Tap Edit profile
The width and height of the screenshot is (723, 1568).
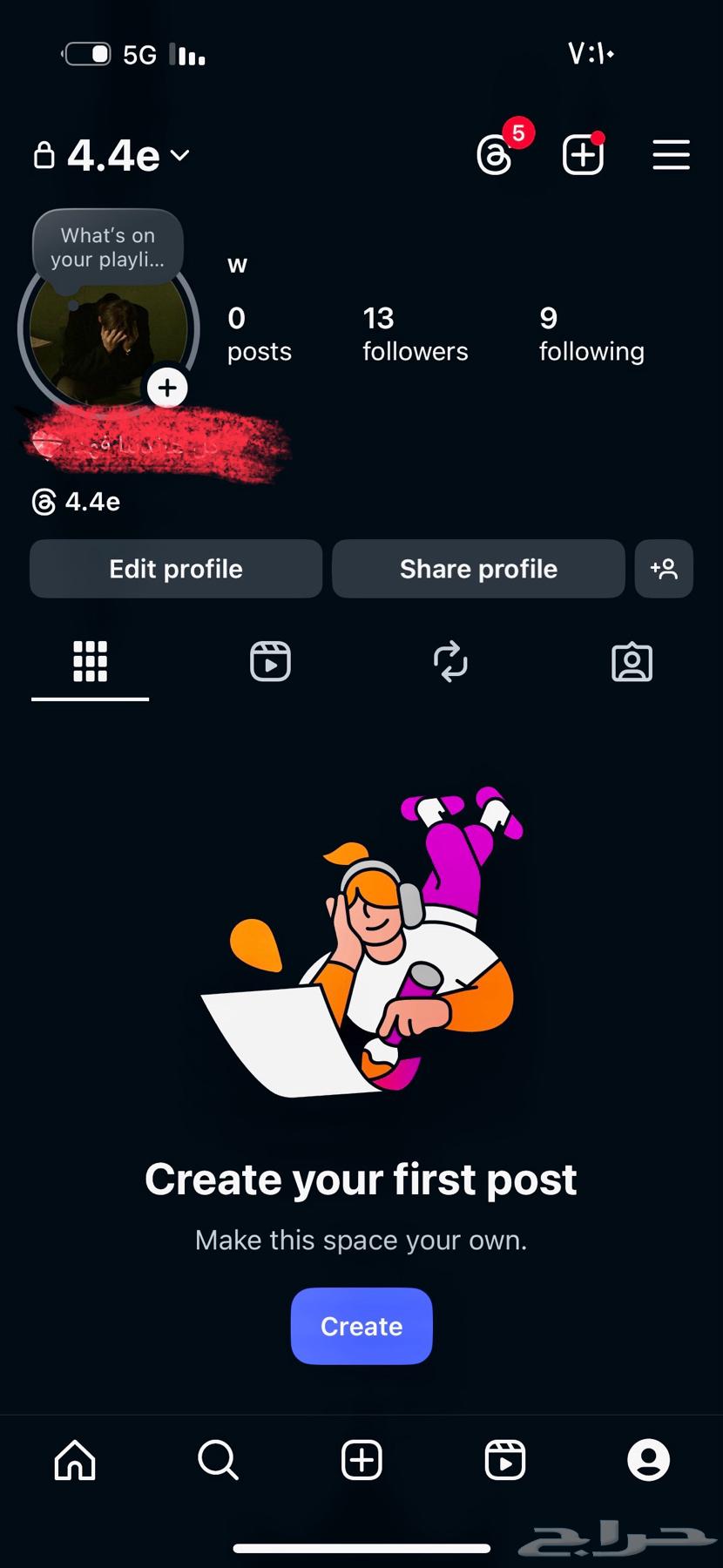click(176, 569)
